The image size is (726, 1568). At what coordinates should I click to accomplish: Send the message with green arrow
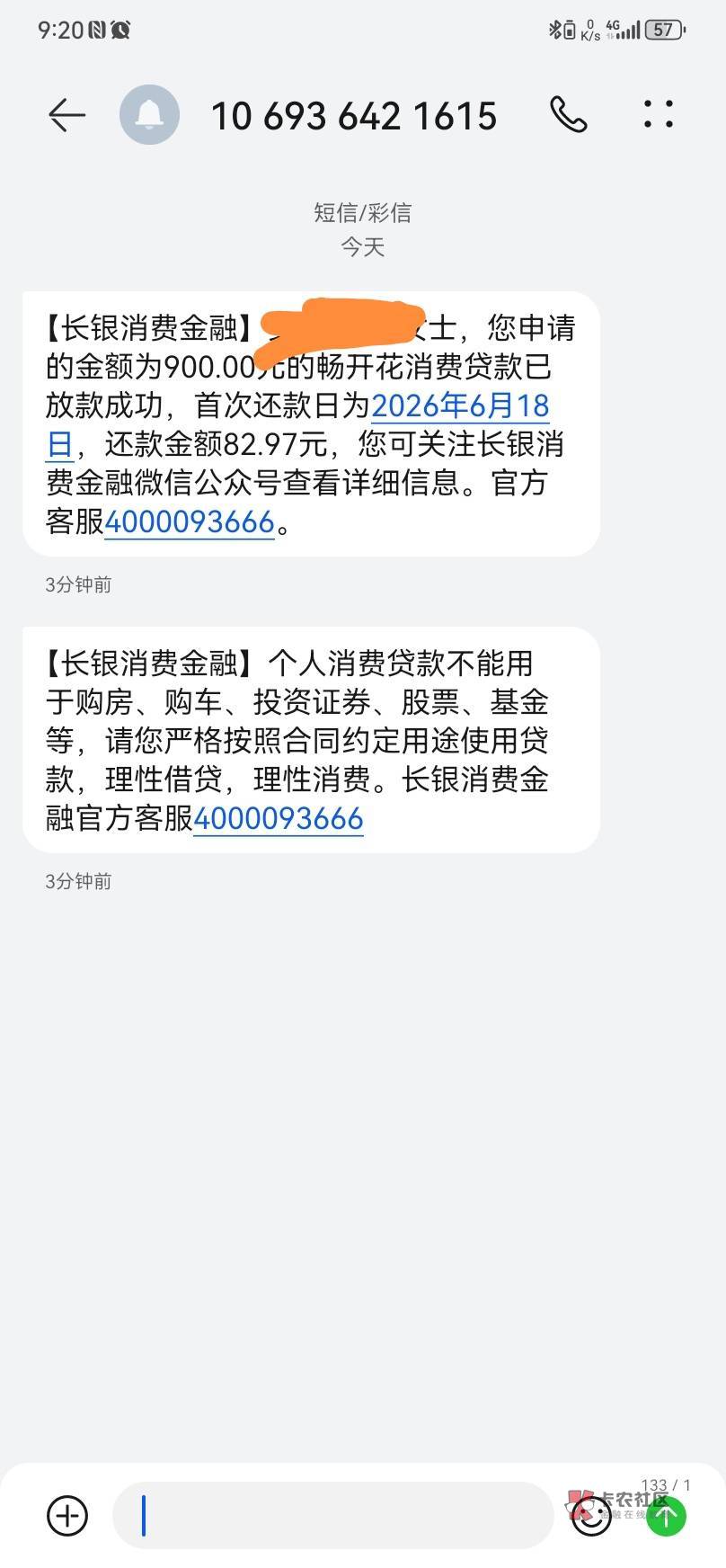[x=666, y=1517]
